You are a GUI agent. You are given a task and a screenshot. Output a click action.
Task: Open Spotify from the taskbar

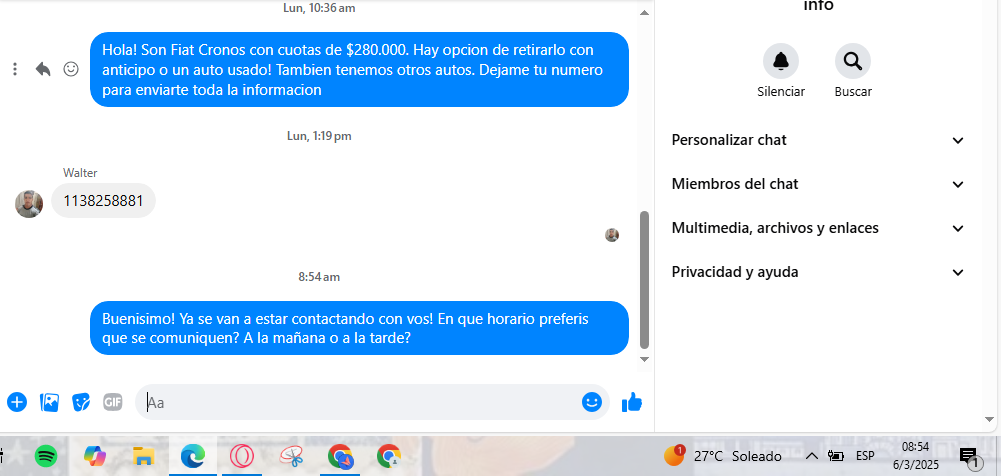click(46, 456)
